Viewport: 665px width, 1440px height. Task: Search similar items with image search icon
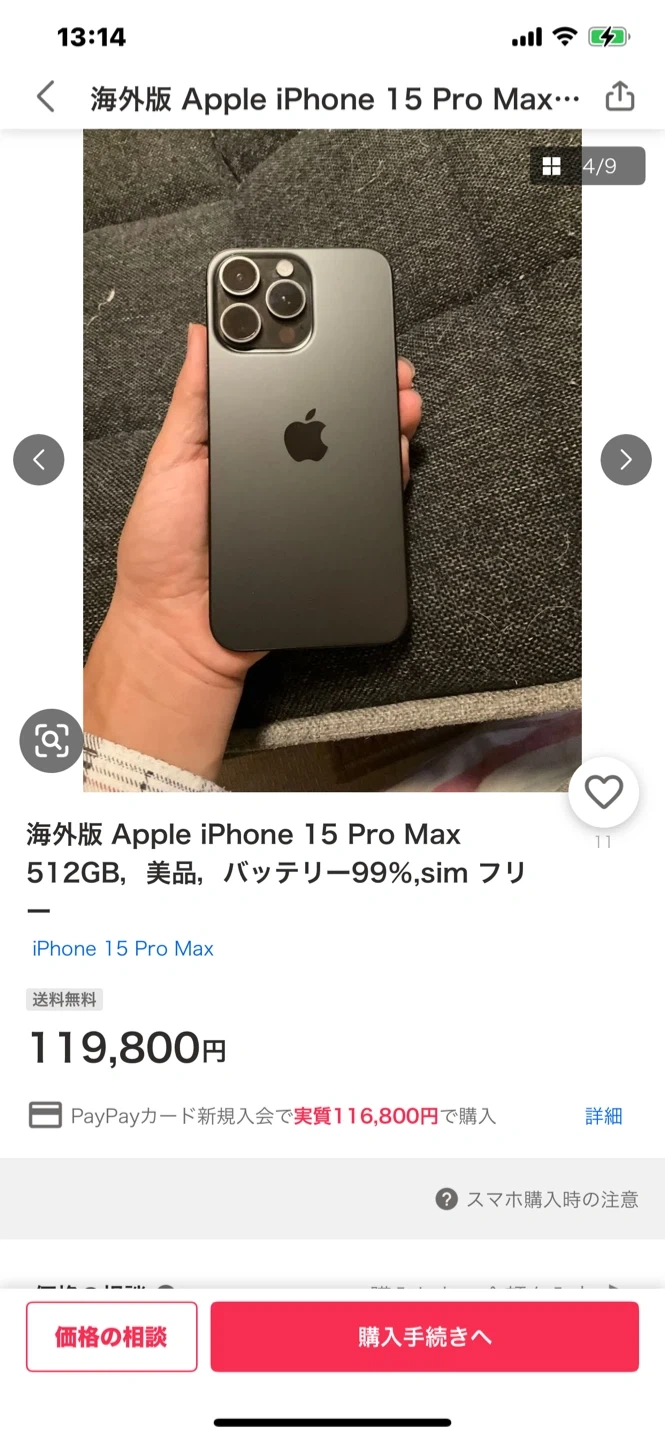tap(51, 741)
